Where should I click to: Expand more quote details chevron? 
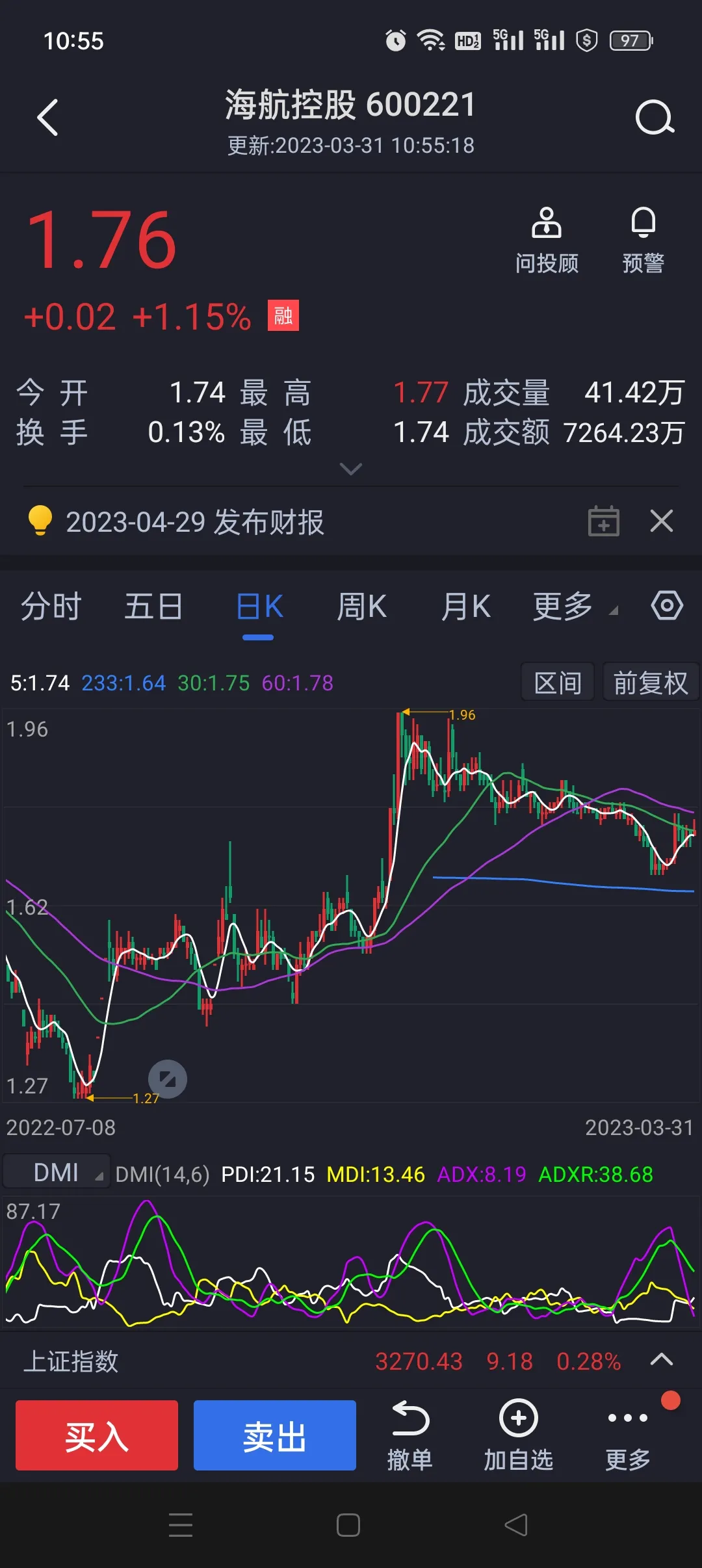click(x=351, y=469)
